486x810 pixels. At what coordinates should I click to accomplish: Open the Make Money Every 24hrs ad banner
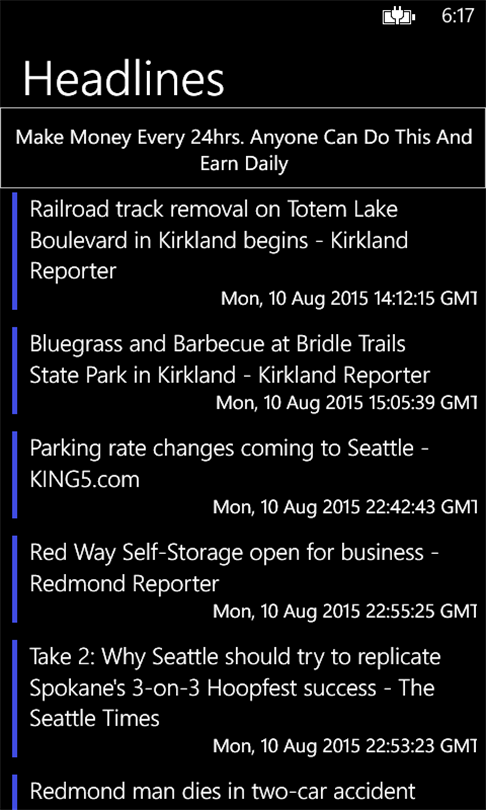tap(243, 148)
